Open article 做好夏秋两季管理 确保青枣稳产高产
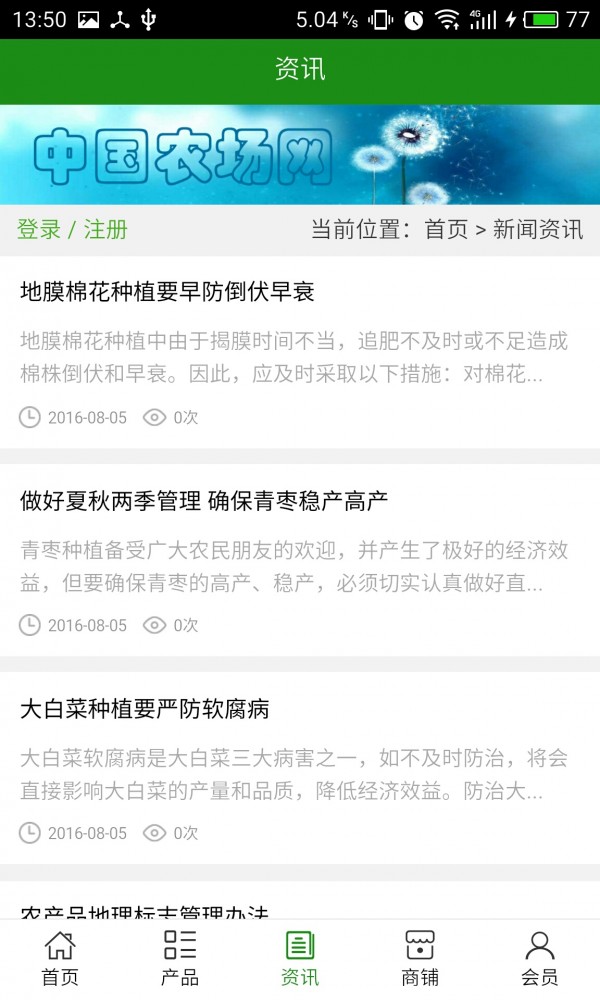 click(204, 500)
